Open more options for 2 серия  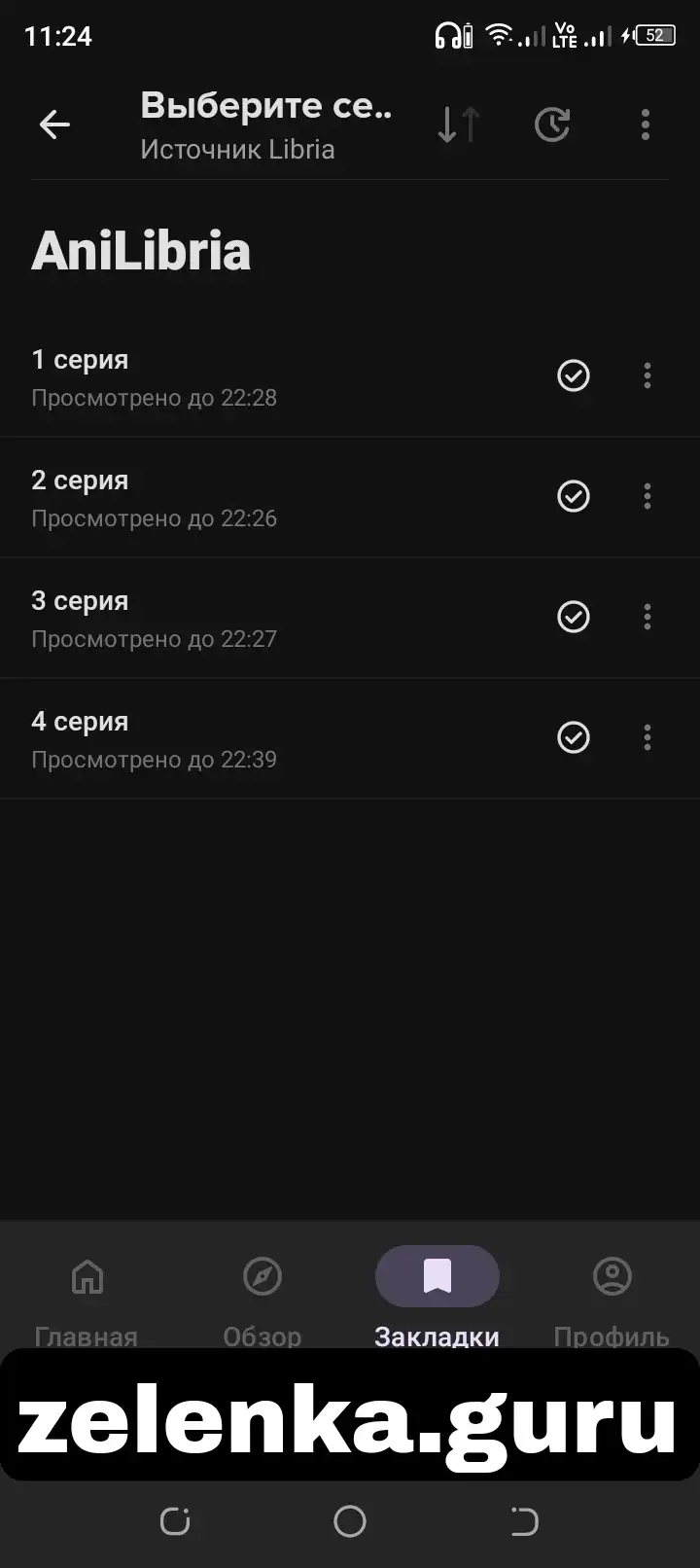coord(647,496)
